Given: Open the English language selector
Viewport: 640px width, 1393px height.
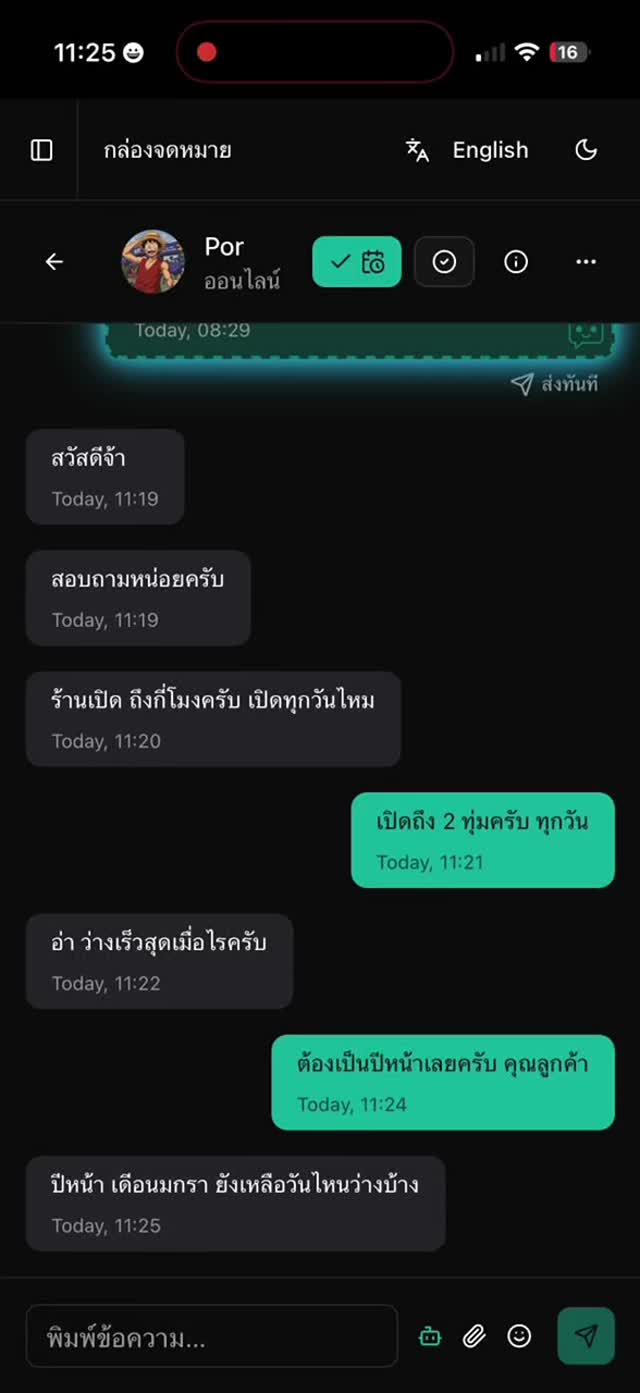Looking at the screenshot, I should (468, 150).
